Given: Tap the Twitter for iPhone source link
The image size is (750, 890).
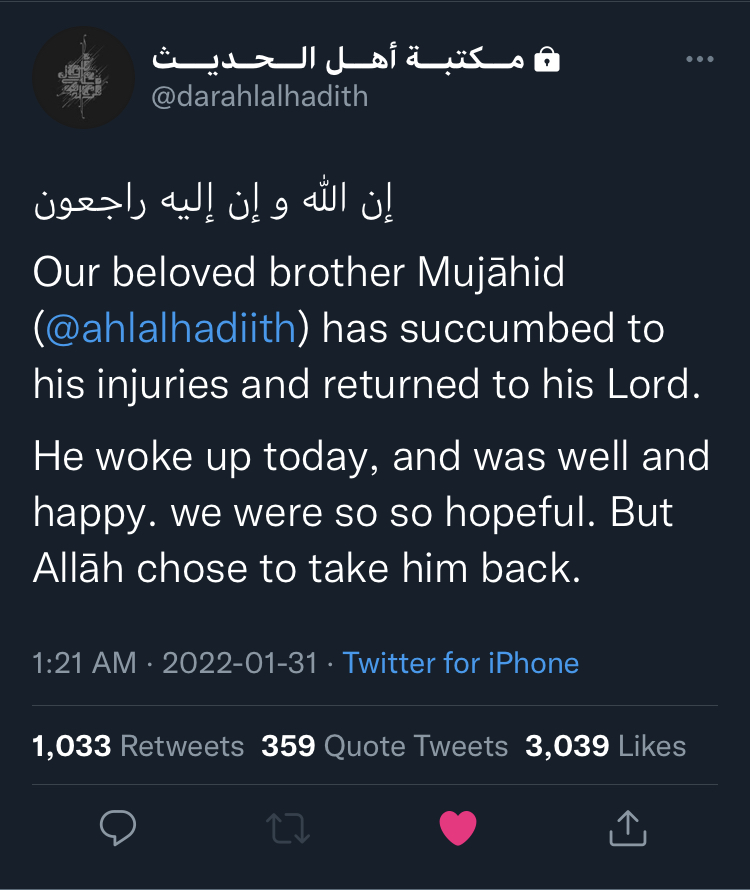Looking at the screenshot, I should pos(460,663).
